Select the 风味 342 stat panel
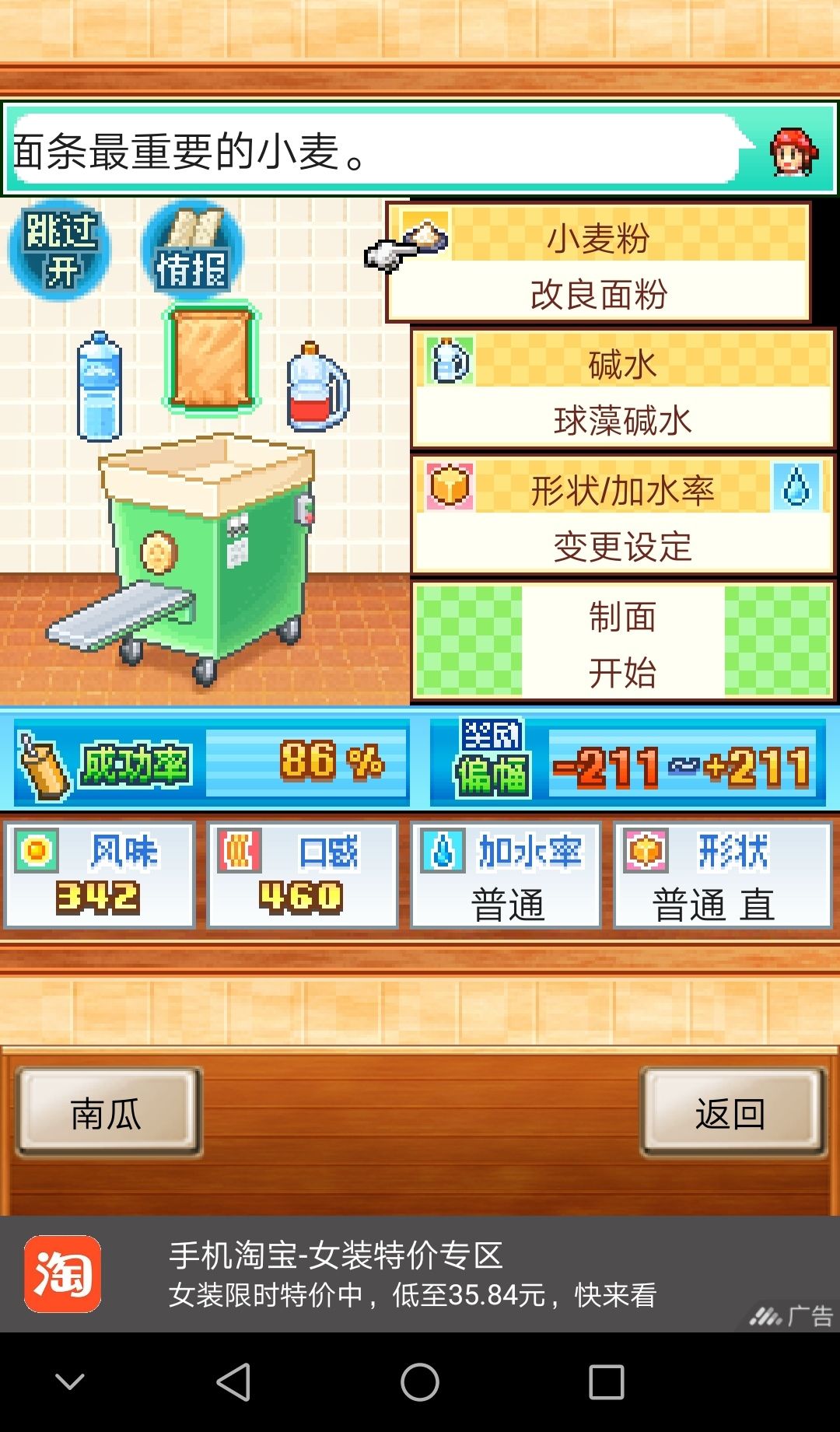 click(x=100, y=875)
